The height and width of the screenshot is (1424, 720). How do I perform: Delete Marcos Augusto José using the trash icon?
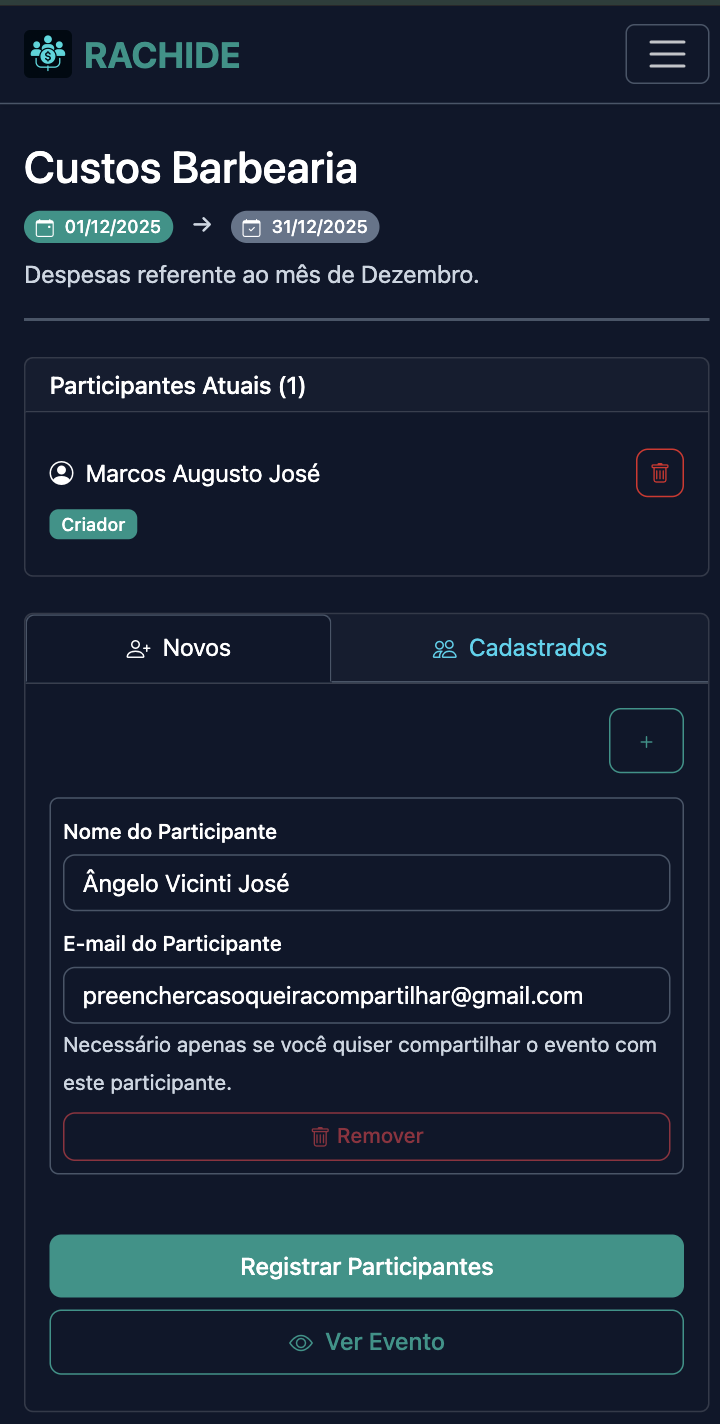(x=659, y=472)
